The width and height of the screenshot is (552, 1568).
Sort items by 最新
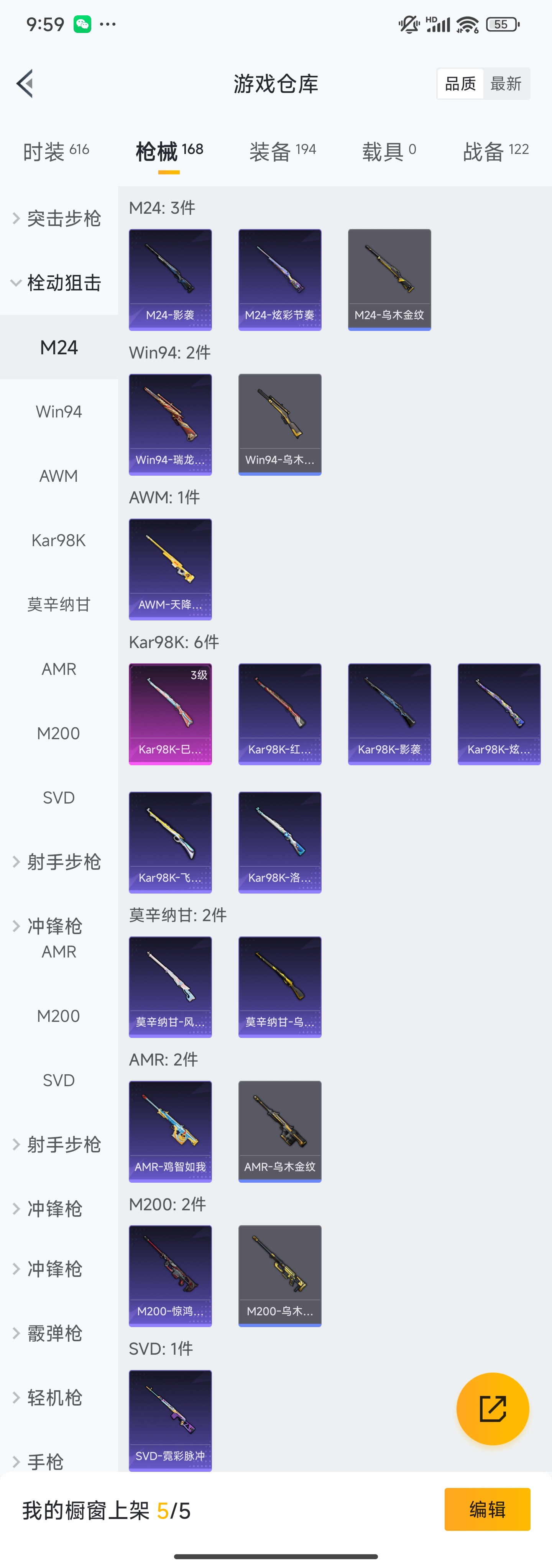tap(506, 83)
